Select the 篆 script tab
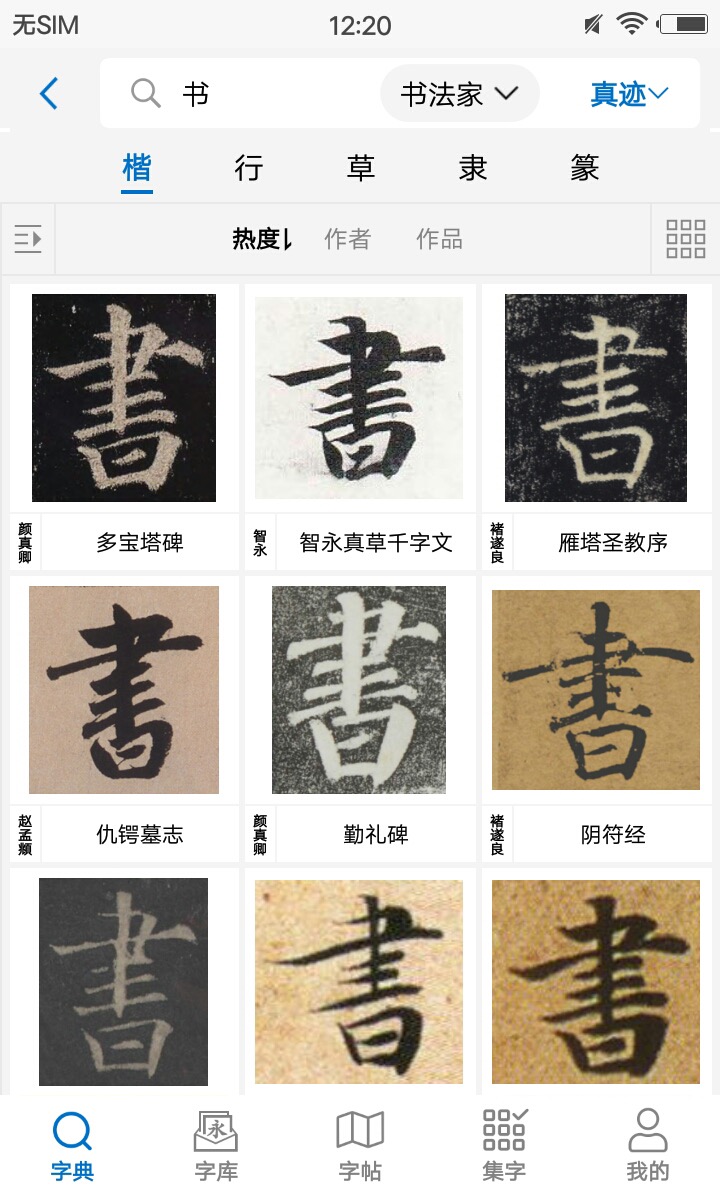The height and width of the screenshot is (1200, 720). tap(585, 168)
